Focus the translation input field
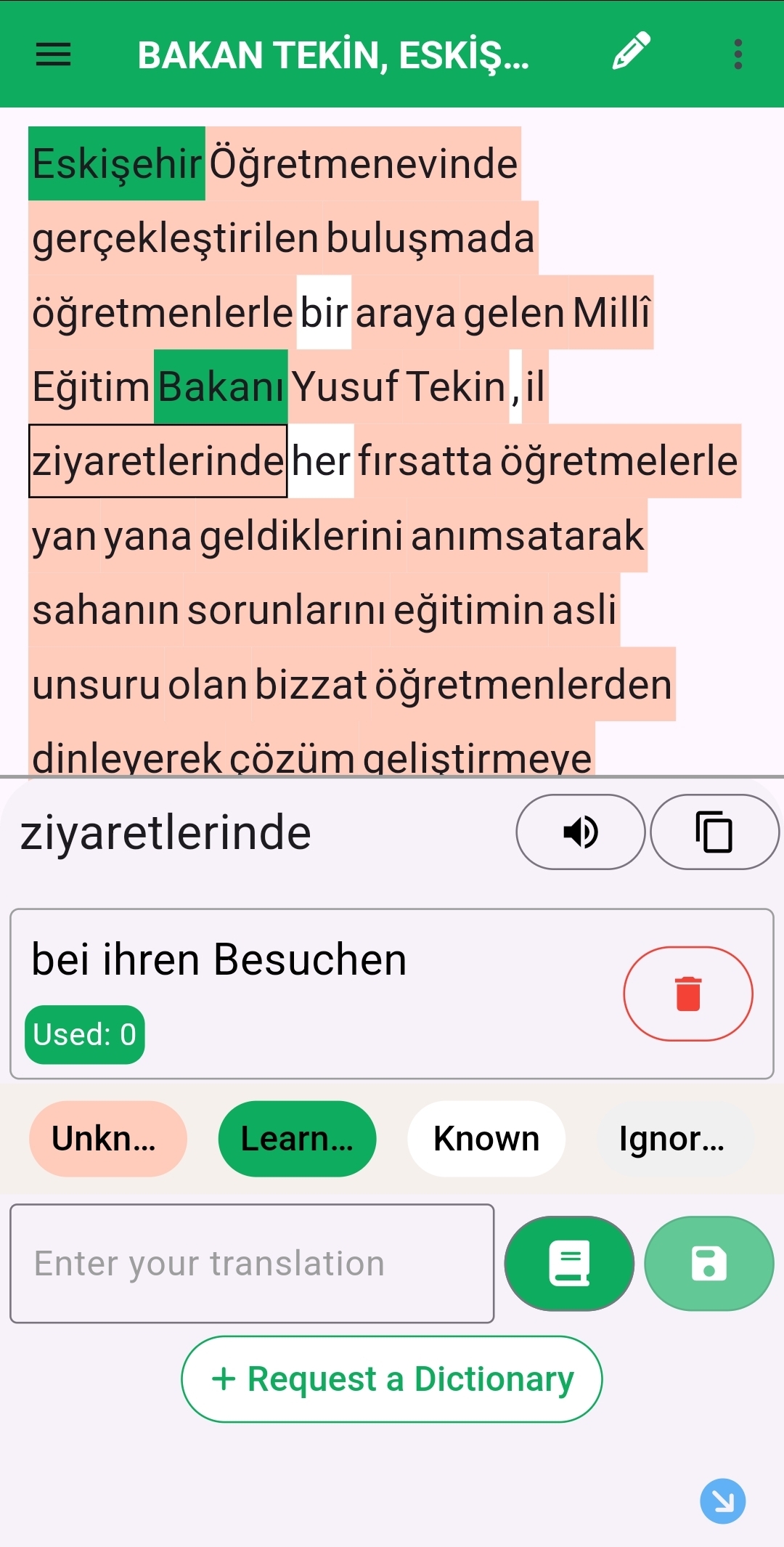784x1547 pixels. (x=252, y=1264)
